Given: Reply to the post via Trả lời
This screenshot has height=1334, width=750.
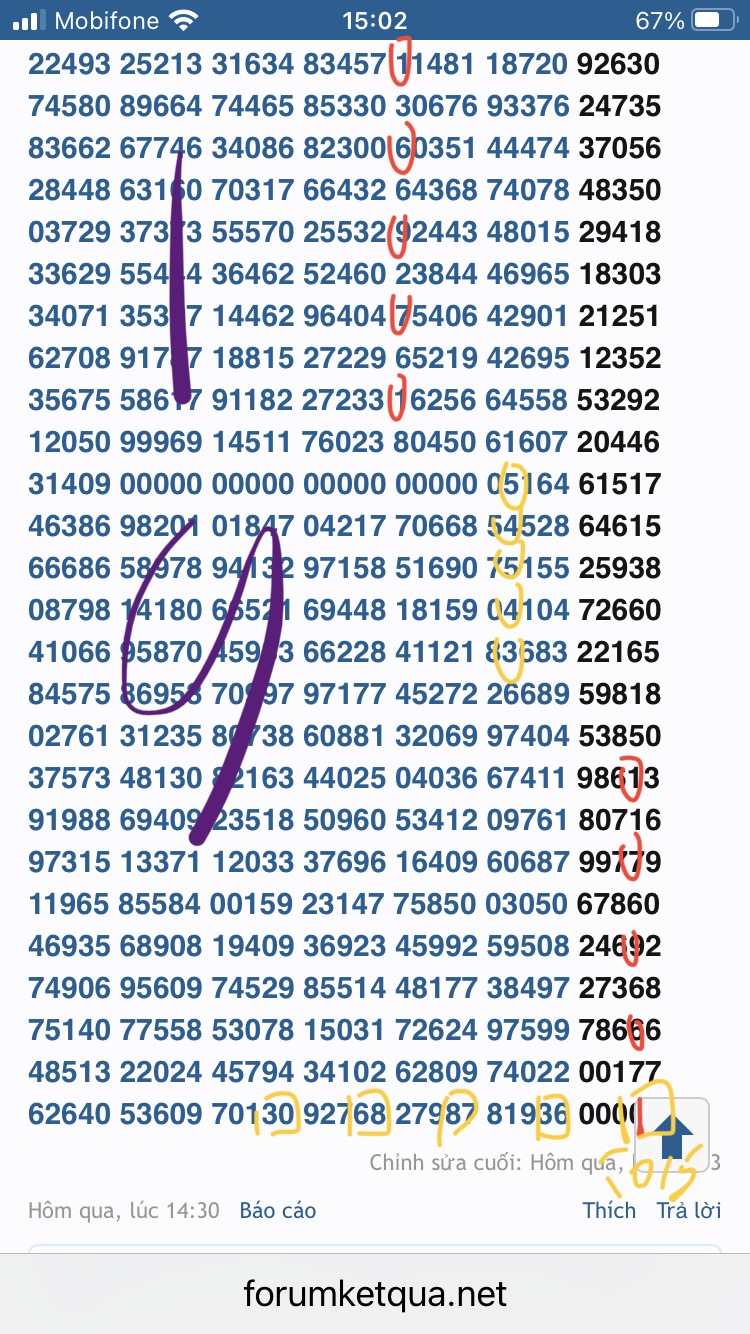Looking at the screenshot, I should (x=688, y=1210).
